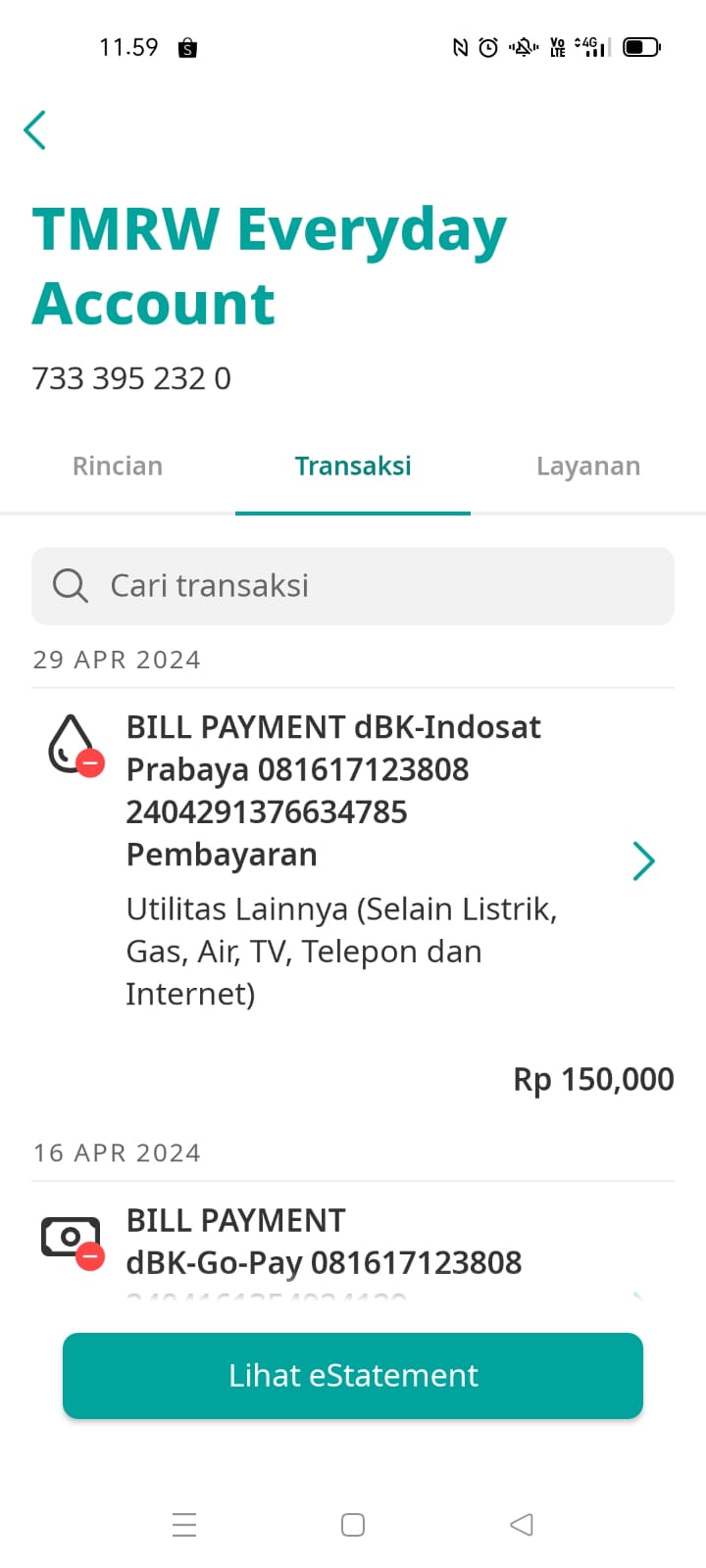This screenshot has width=706, height=1568.
Task: Select the Transaksi tab
Action: [x=353, y=466]
